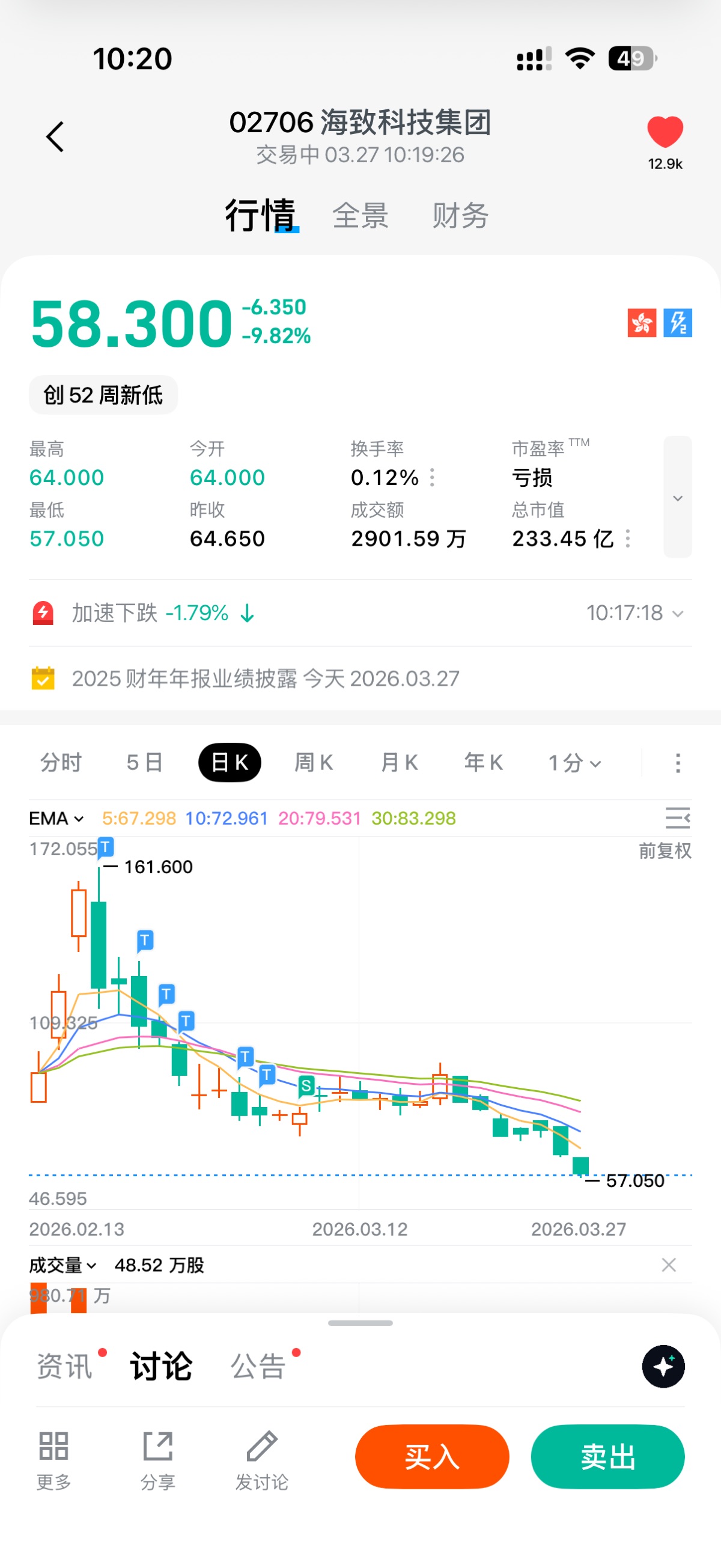Image resolution: width=721 pixels, height=1568 pixels.
Task: Tap the red heart favorite icon
Action: tap(665, 132)
